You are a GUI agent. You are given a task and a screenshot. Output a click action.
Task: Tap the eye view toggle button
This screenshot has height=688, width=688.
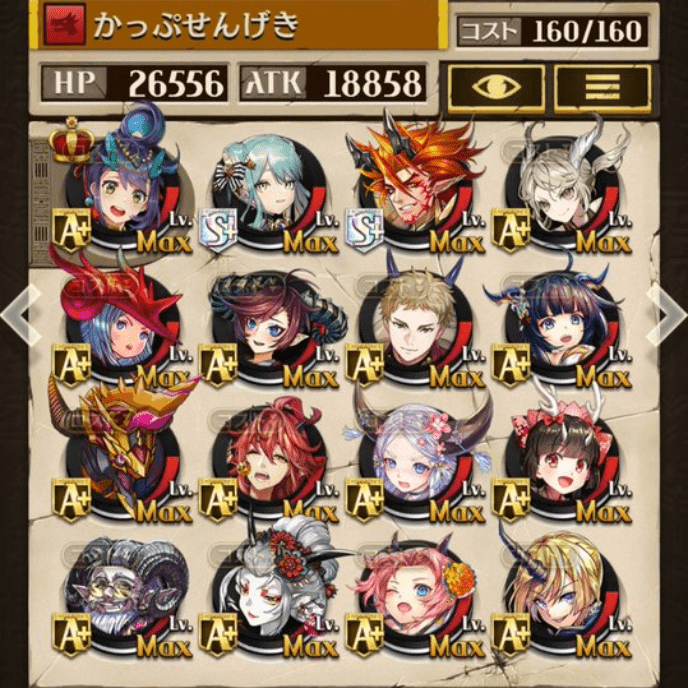click(x=496, y=87)
